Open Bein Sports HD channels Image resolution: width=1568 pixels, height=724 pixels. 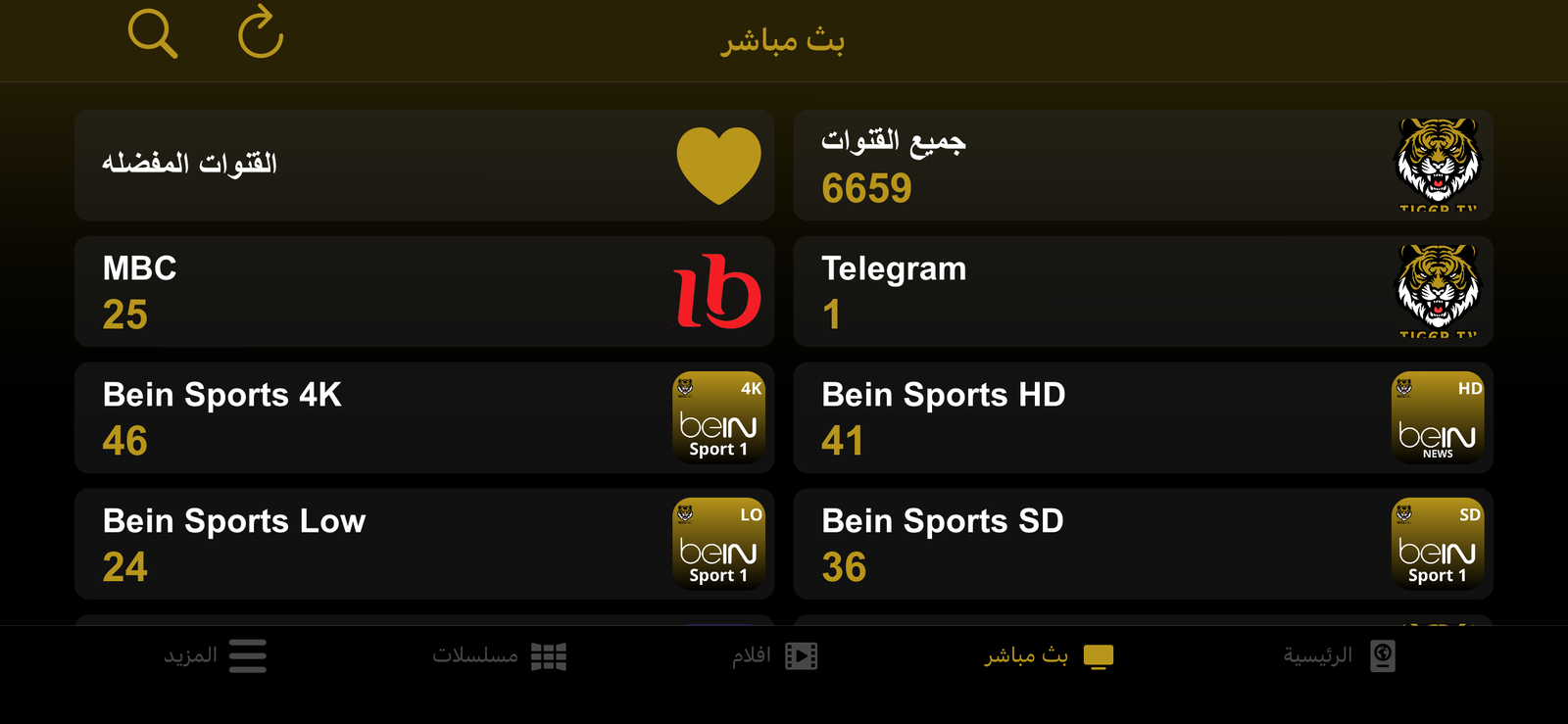1143,417
